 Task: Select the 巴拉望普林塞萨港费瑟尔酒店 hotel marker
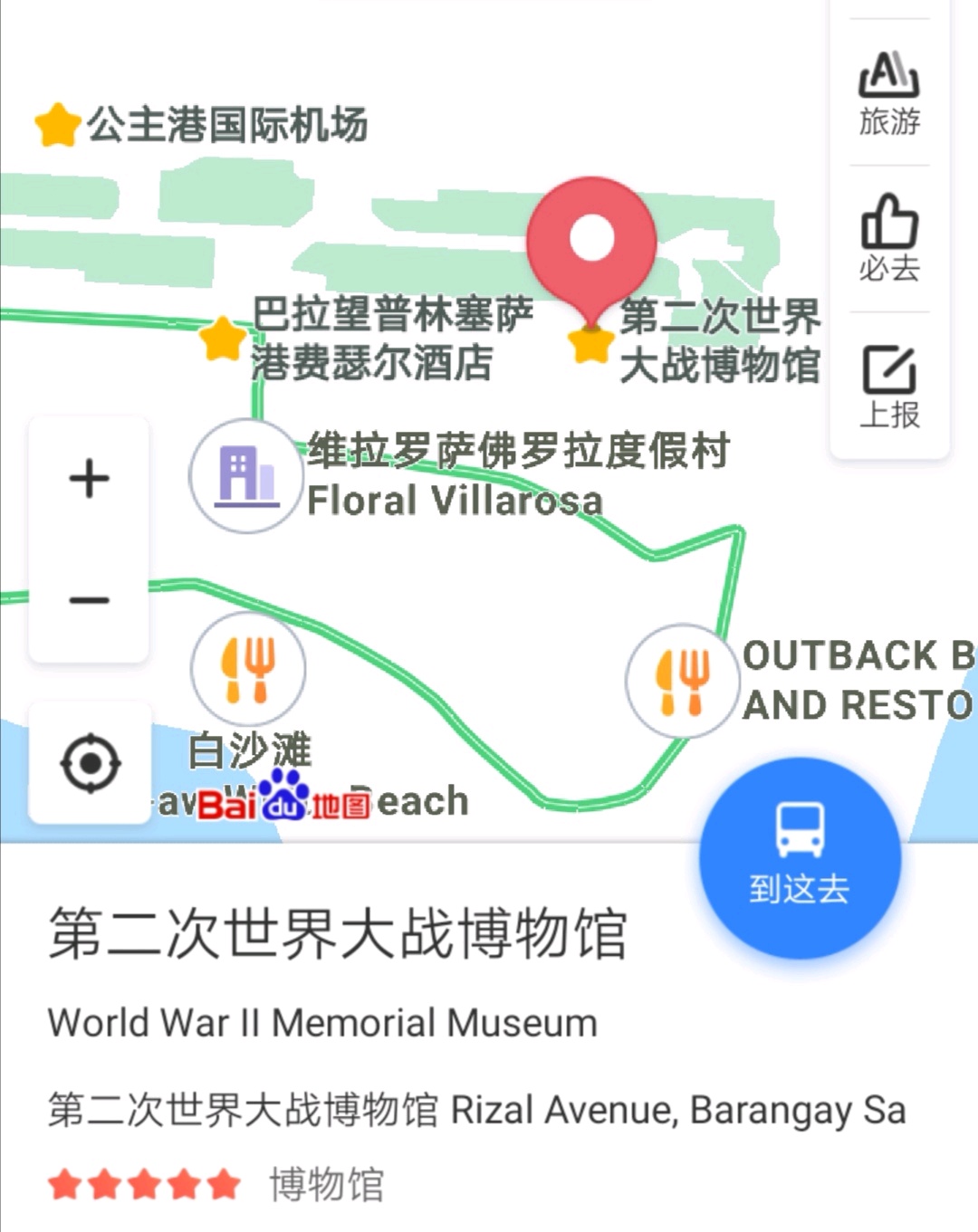pyautogui.click(x=223, y=338)
